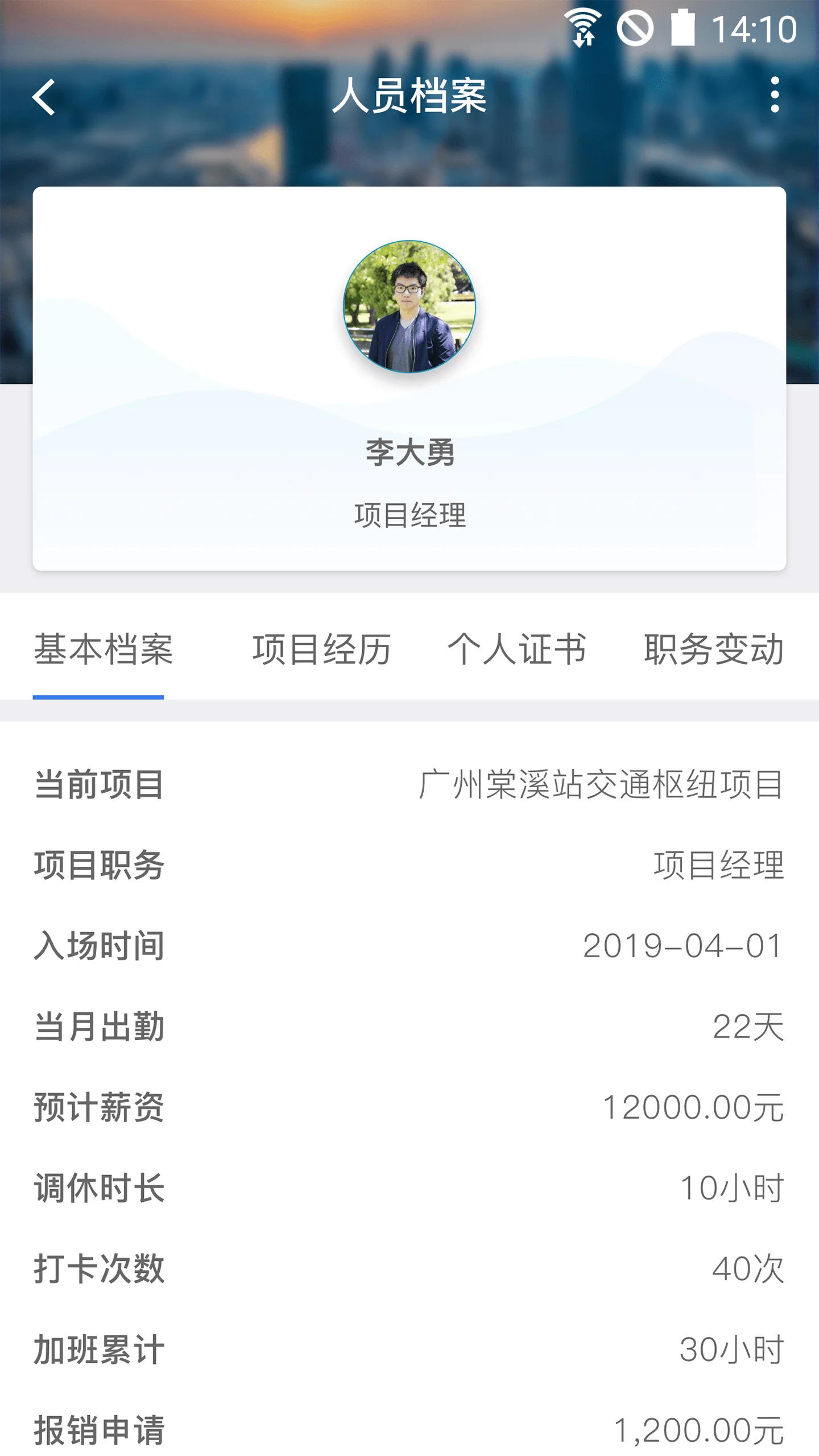819x1456 pixels.
Task: Tap the 项目经理 position value
Action: pyautogui.click(x=719, y=867)
